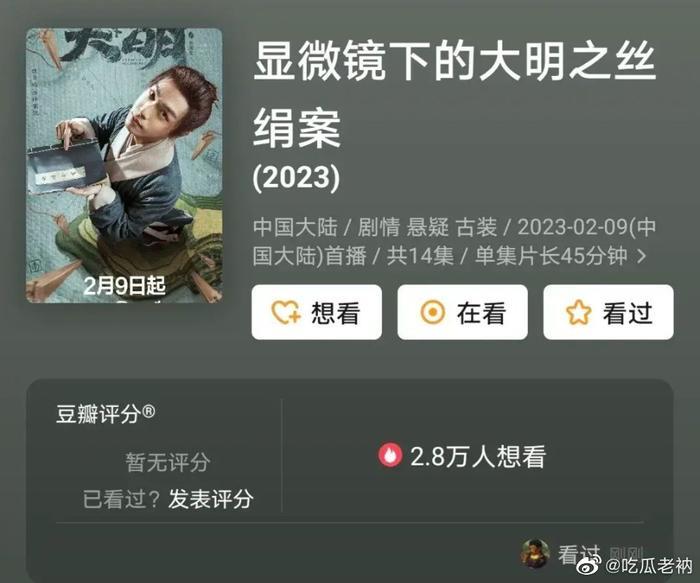This screenshot has width=700, height=583.
Task: Tap 发表评分 to post a rating
Action: (210, 499)
